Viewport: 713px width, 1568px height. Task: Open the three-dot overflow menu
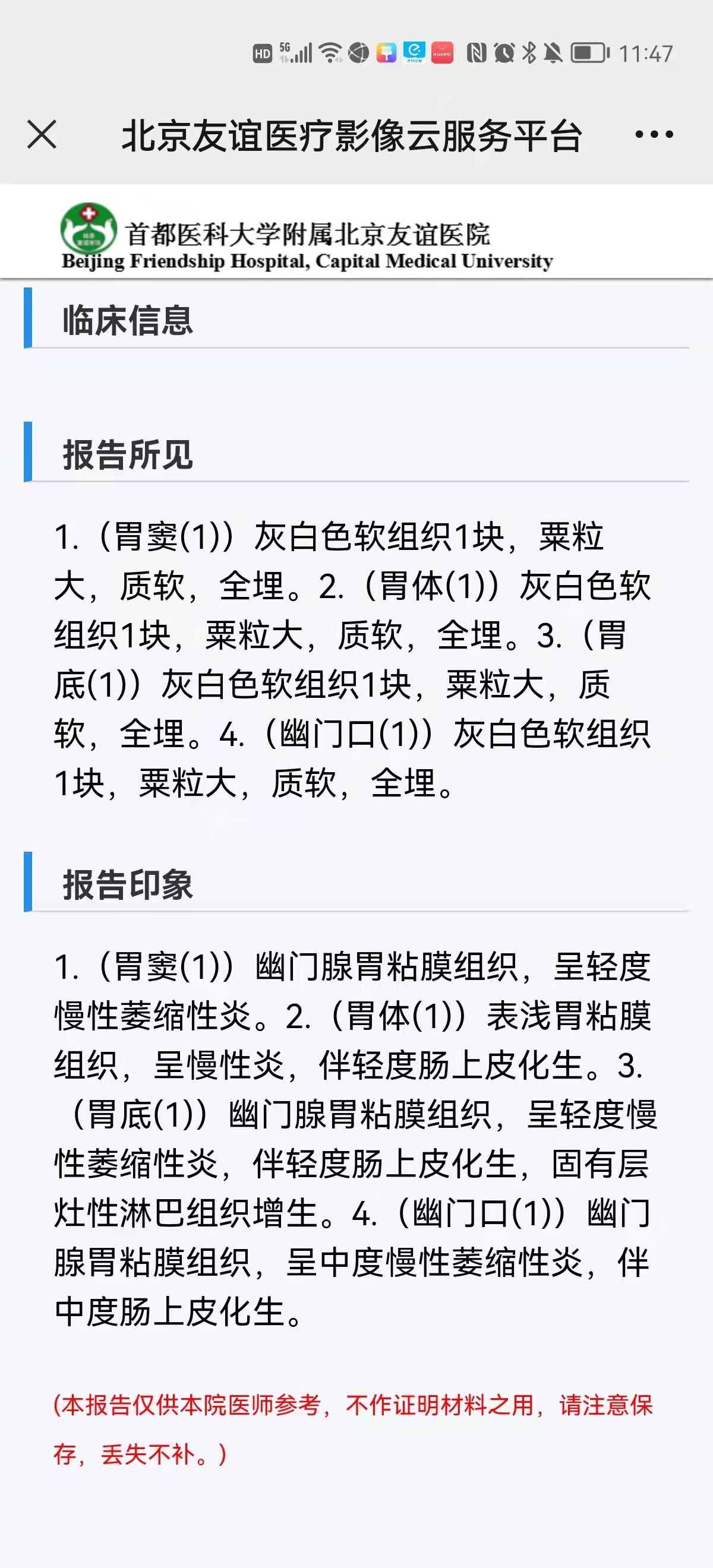(x=654, y=134)
